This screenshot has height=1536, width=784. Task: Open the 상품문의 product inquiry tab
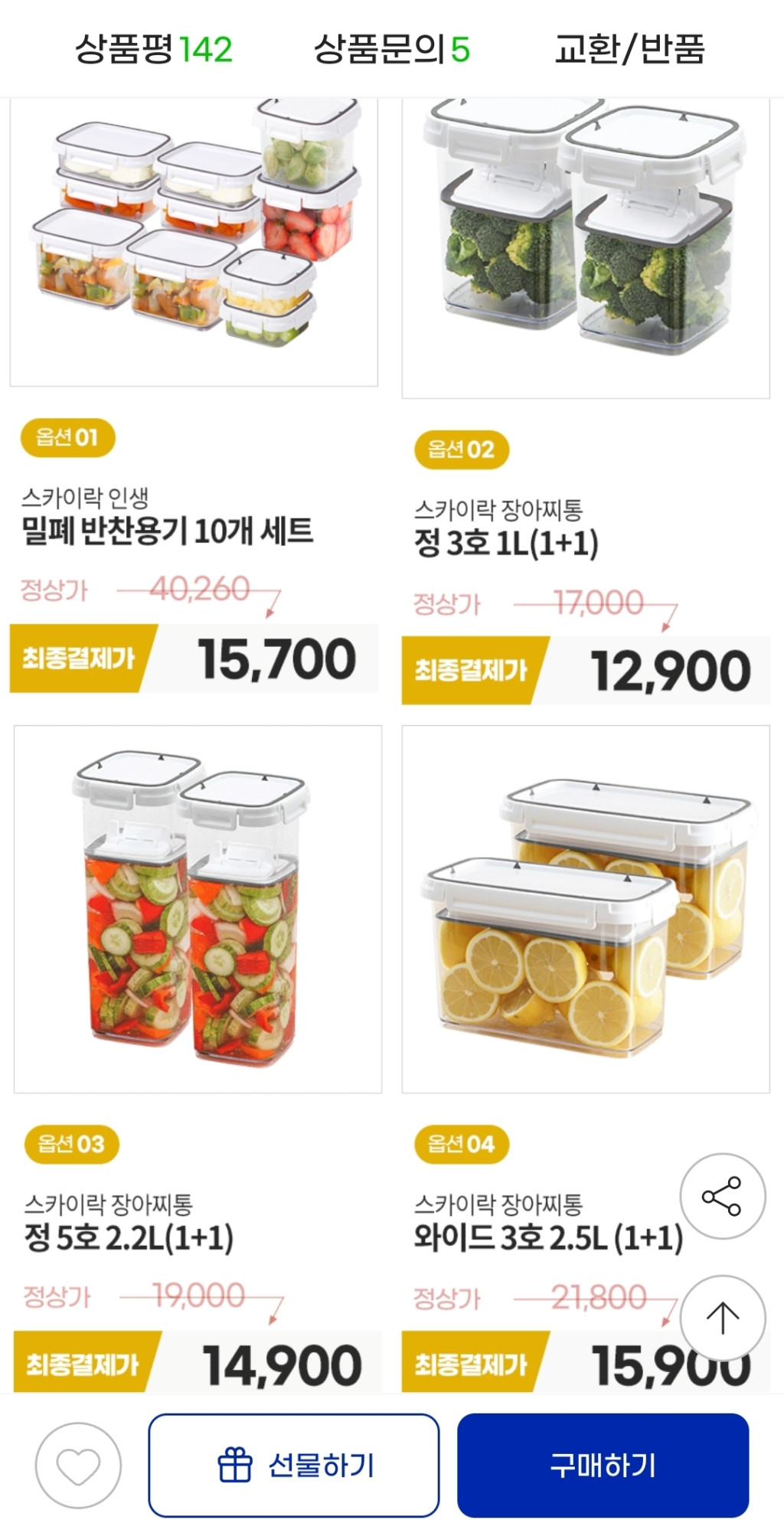391,49
